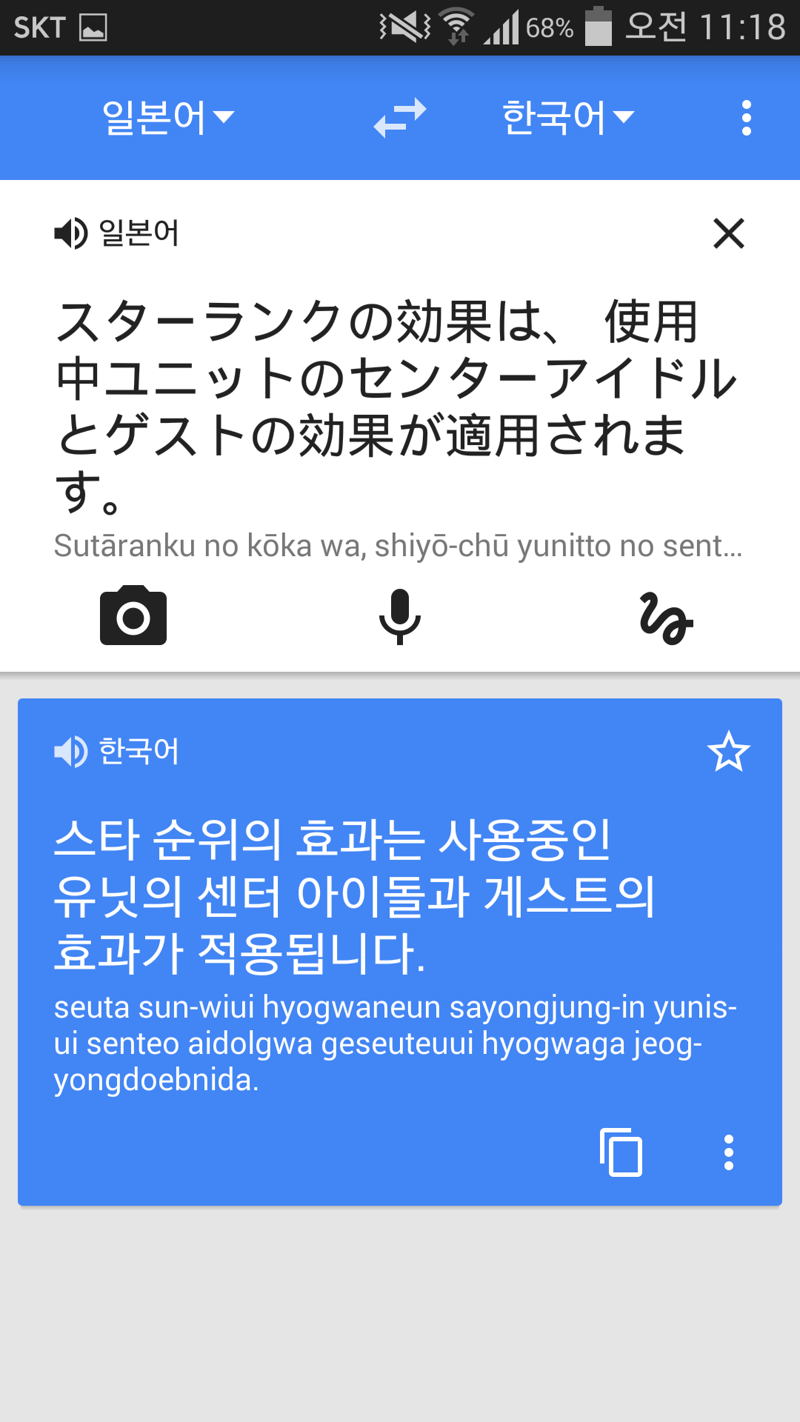Listen to the Korean translation
The width and height of the screenshot is (800, 1422).
[71, 752]
